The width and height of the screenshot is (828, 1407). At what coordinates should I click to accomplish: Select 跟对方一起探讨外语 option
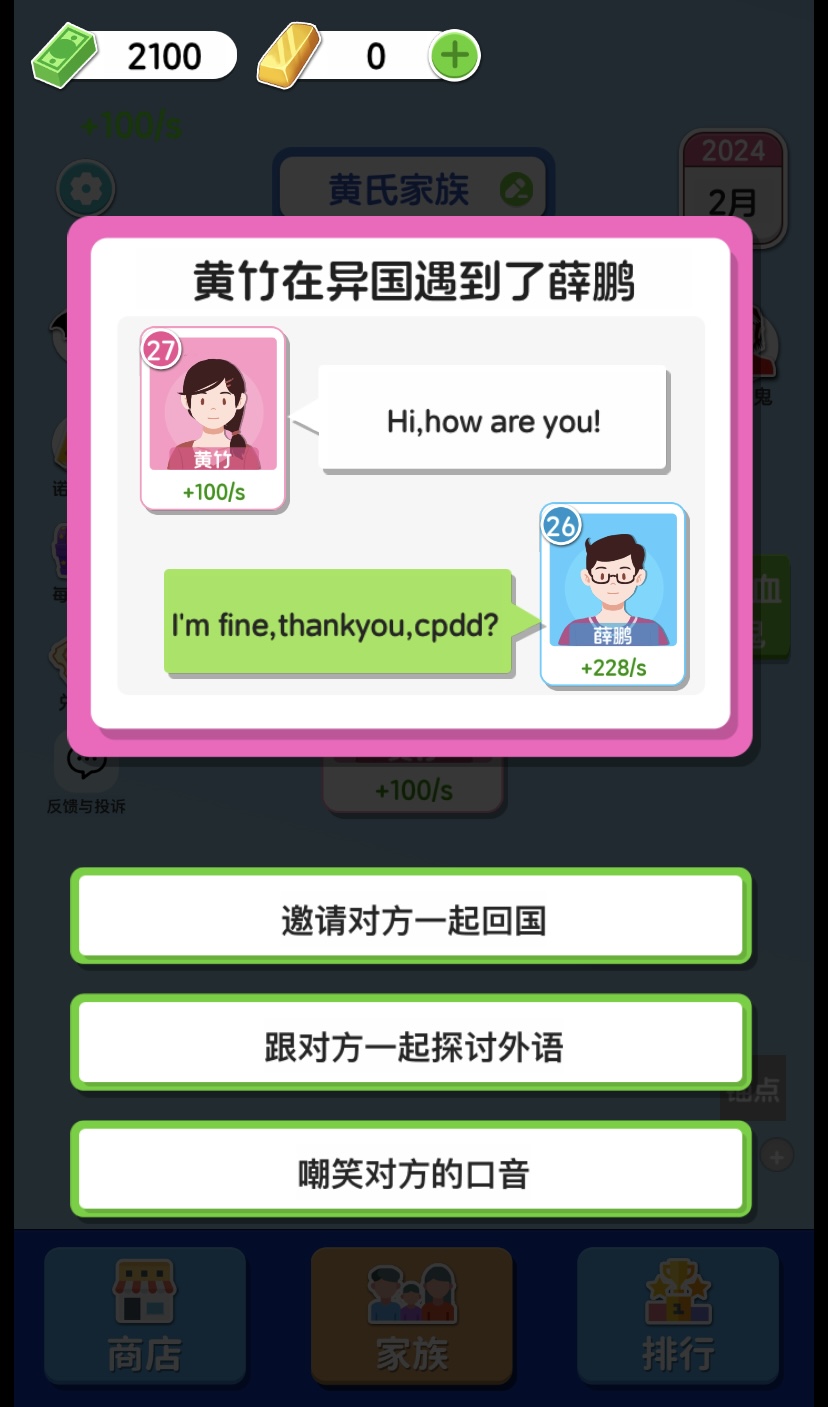point(411,1044)
